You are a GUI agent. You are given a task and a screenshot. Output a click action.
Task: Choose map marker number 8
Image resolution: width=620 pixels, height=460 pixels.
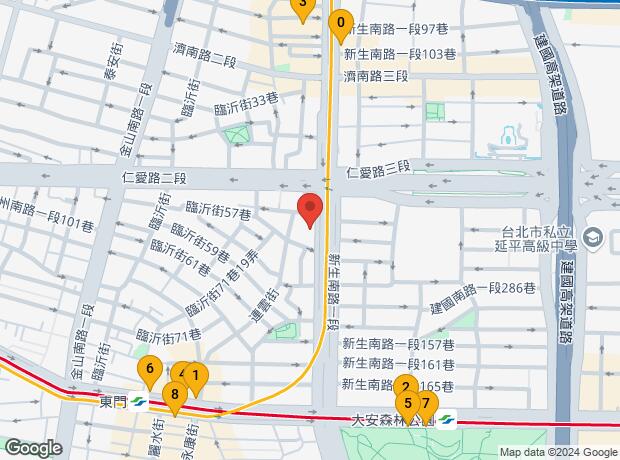[x=175, y=395]
